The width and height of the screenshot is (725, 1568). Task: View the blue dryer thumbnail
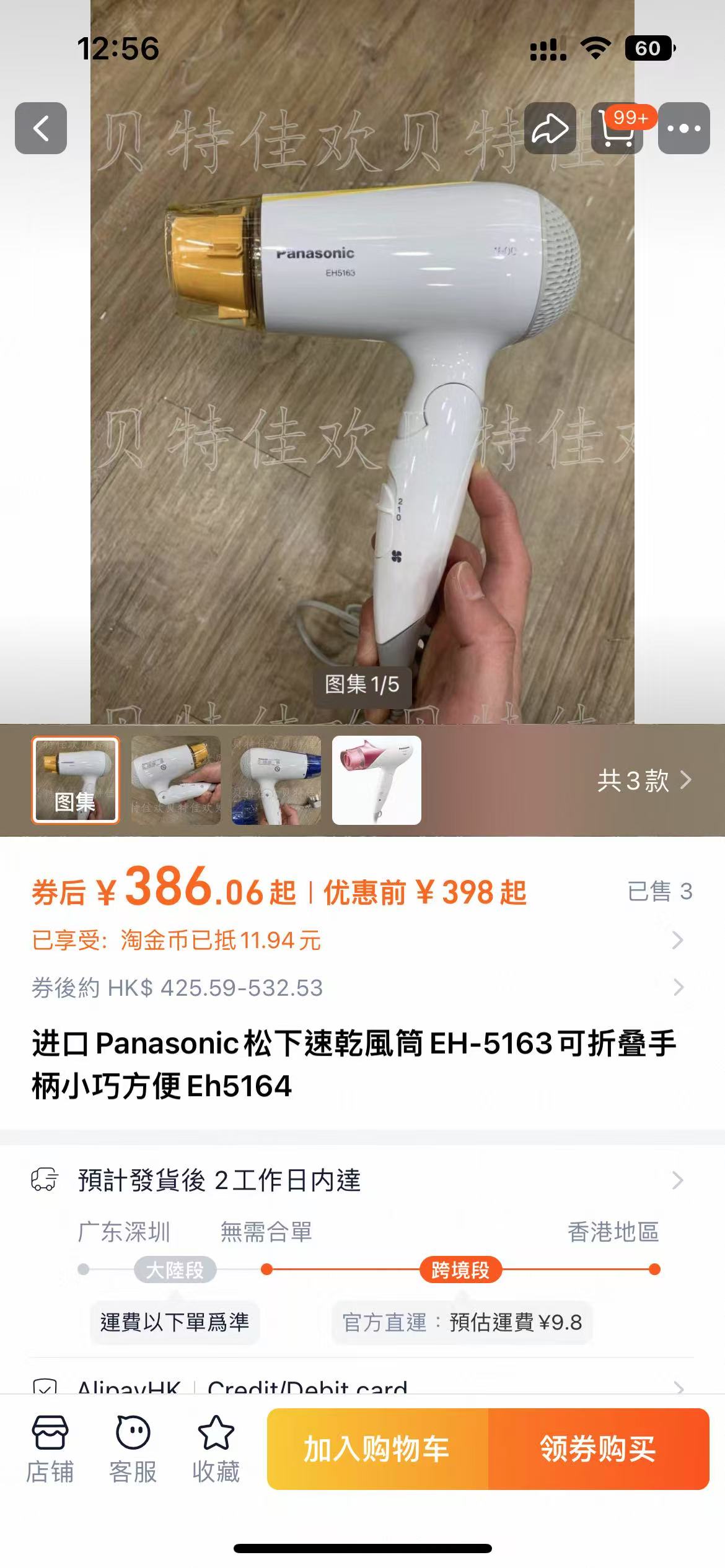point(276,780)
